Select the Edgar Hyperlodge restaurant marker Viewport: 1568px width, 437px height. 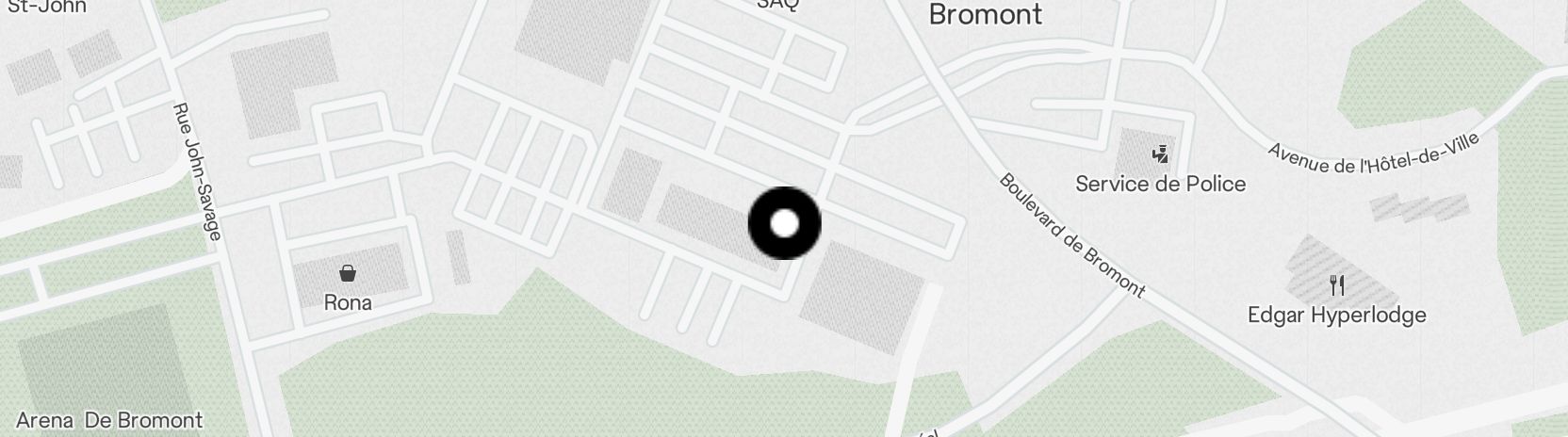tap(1336, 285)
